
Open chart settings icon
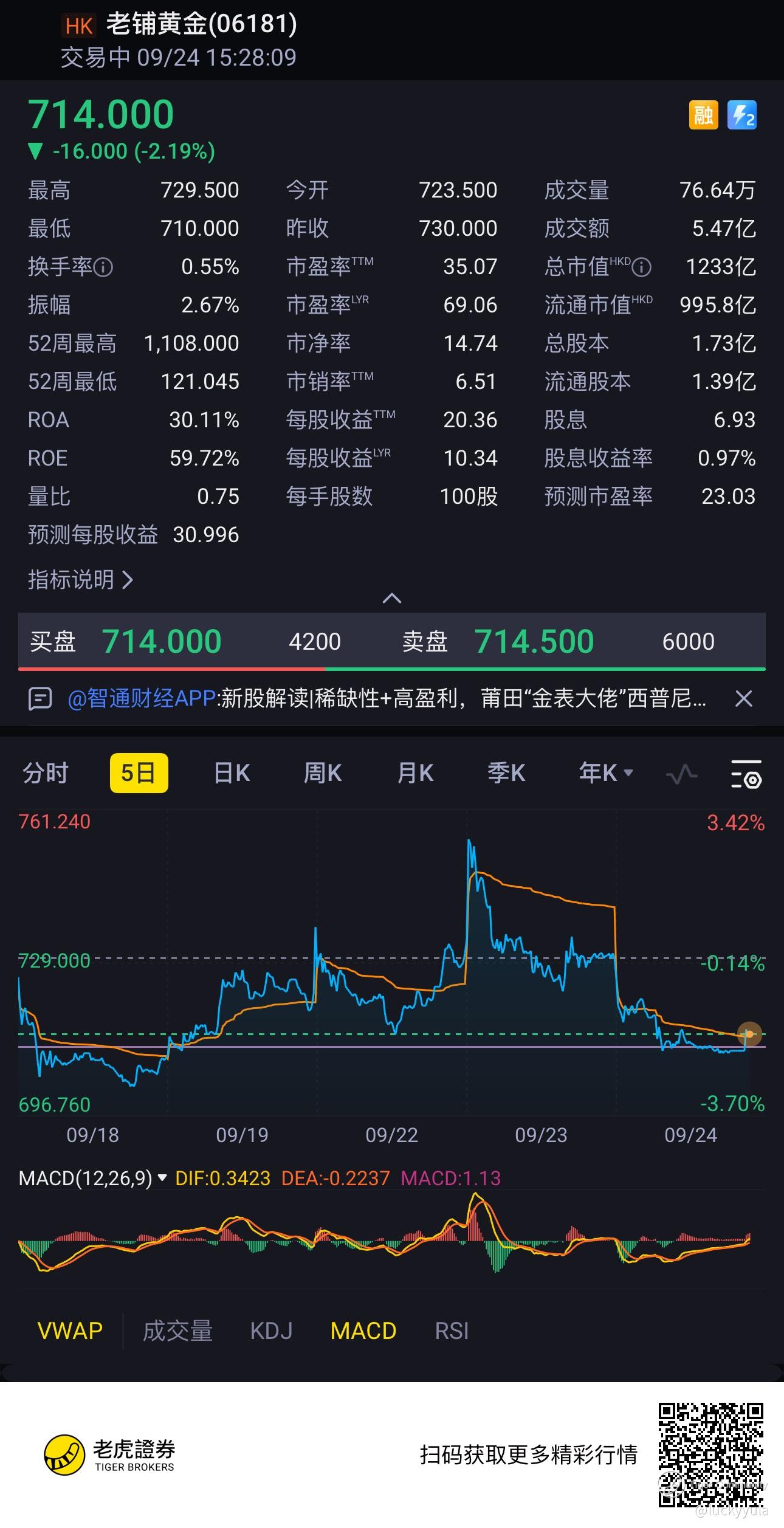pos(746,774)
